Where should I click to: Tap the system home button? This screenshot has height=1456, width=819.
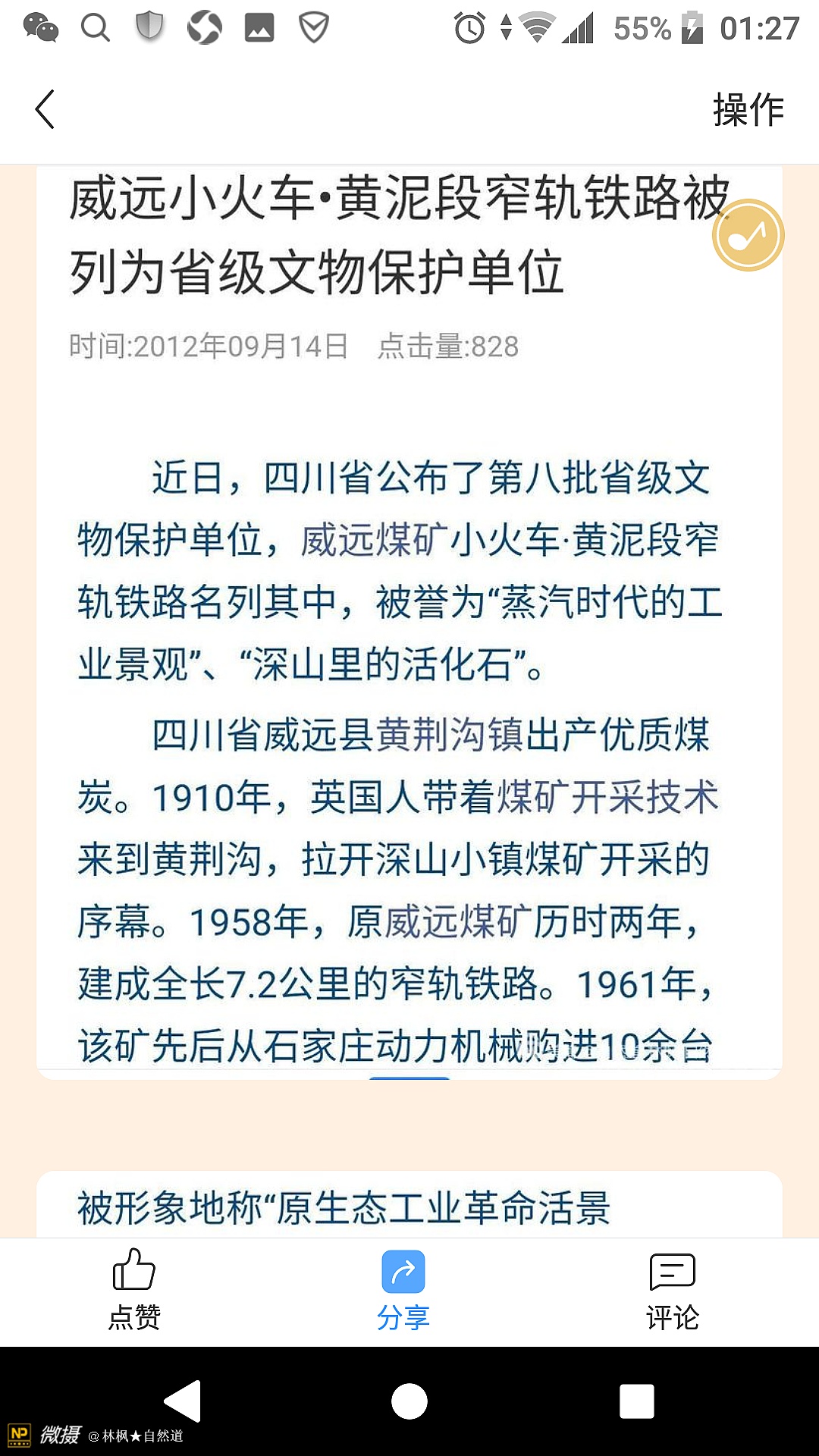click(409, 1401)
